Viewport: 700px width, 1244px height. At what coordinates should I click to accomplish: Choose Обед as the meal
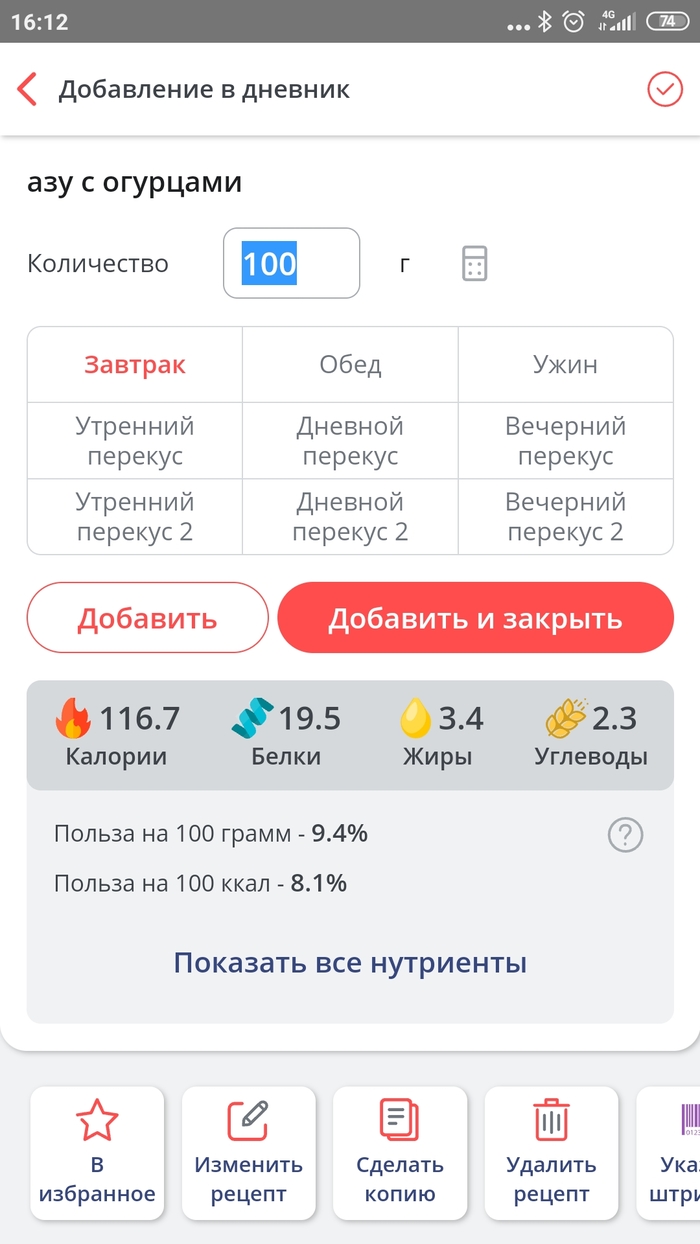(350, 365)
